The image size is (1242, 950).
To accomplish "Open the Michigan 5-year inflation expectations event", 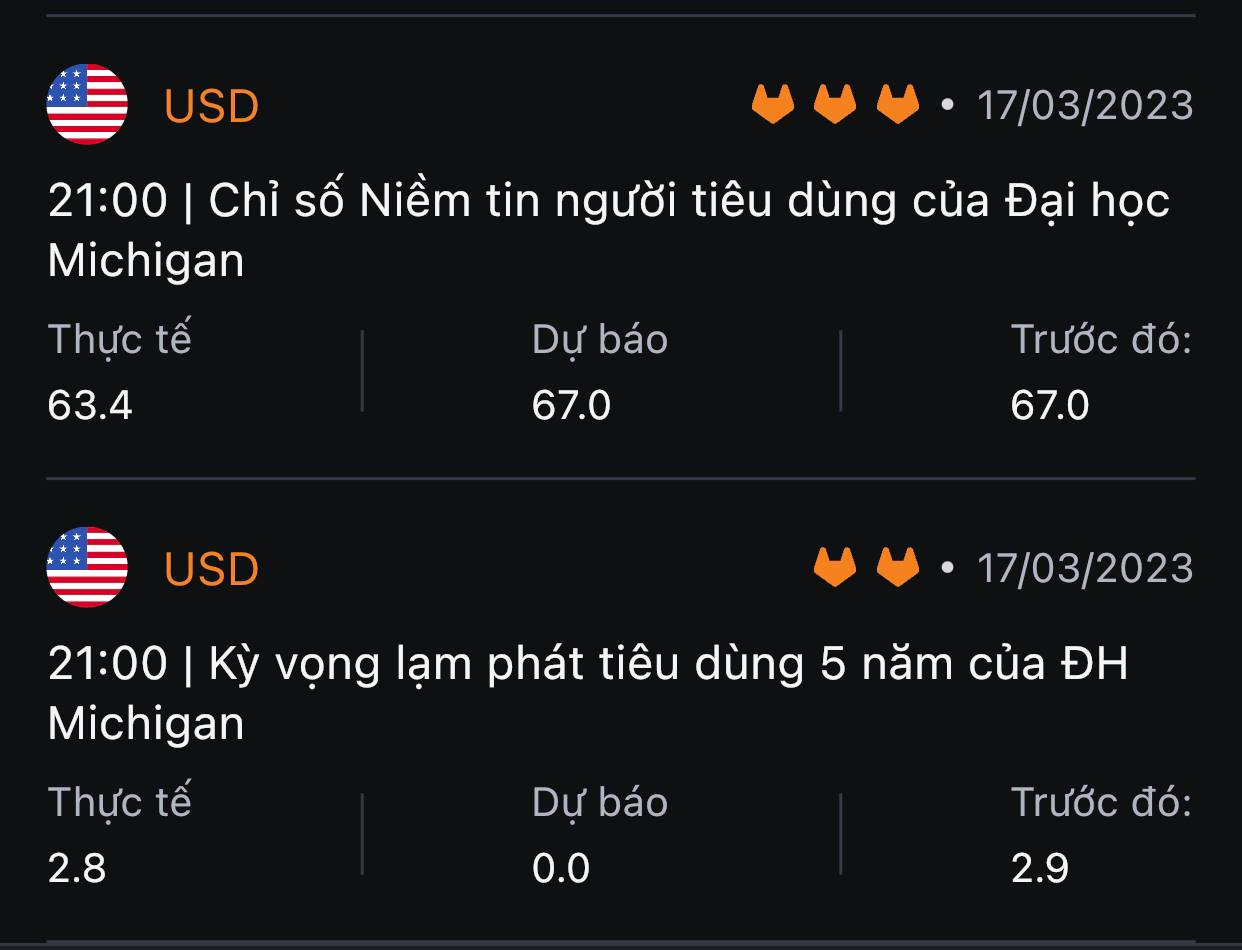I will [588, 692].
